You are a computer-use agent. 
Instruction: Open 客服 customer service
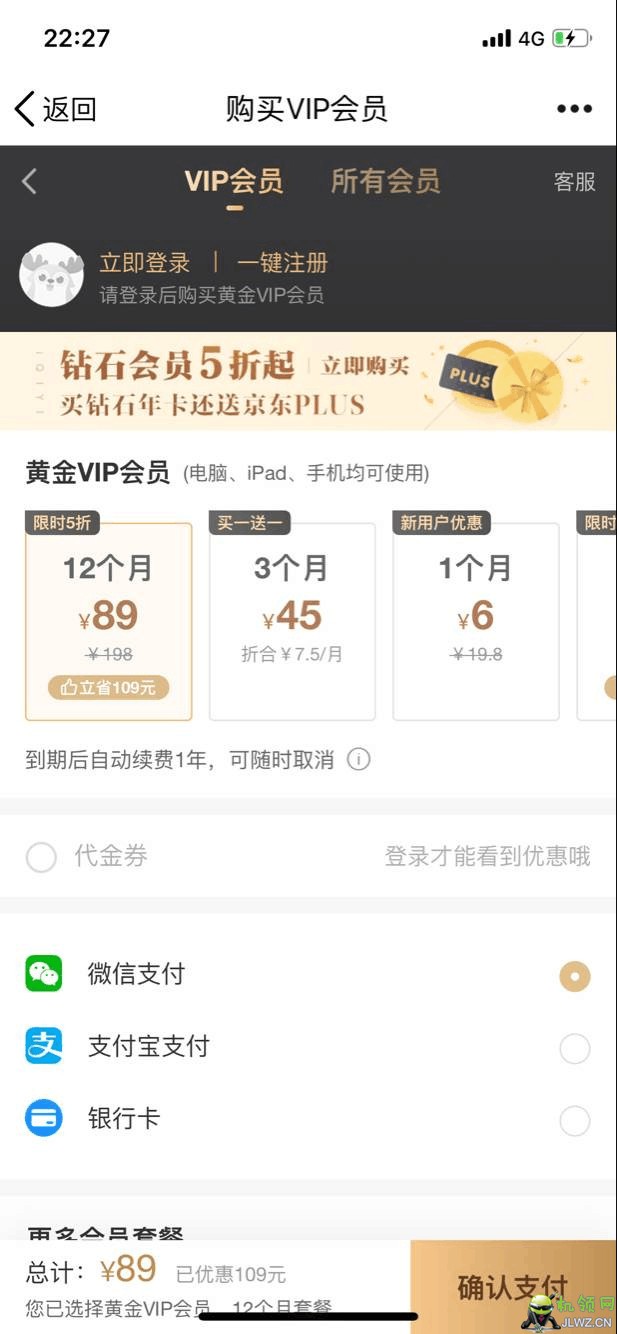[x=574, y=182]
